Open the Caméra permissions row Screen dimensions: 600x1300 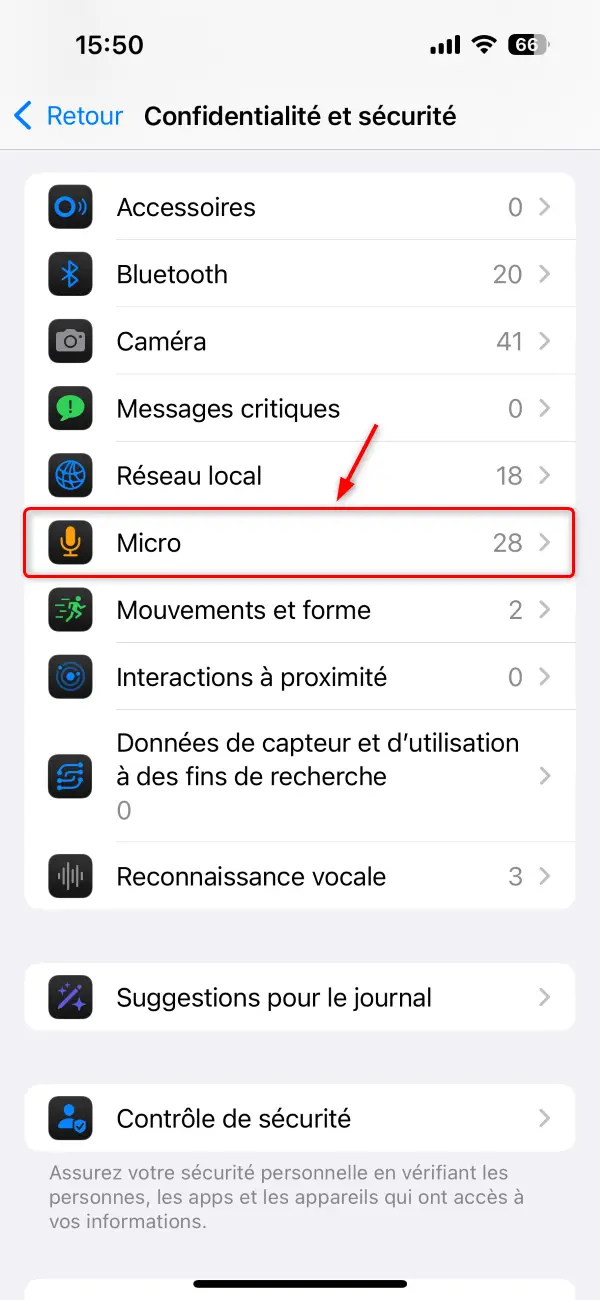pos(300,341)
